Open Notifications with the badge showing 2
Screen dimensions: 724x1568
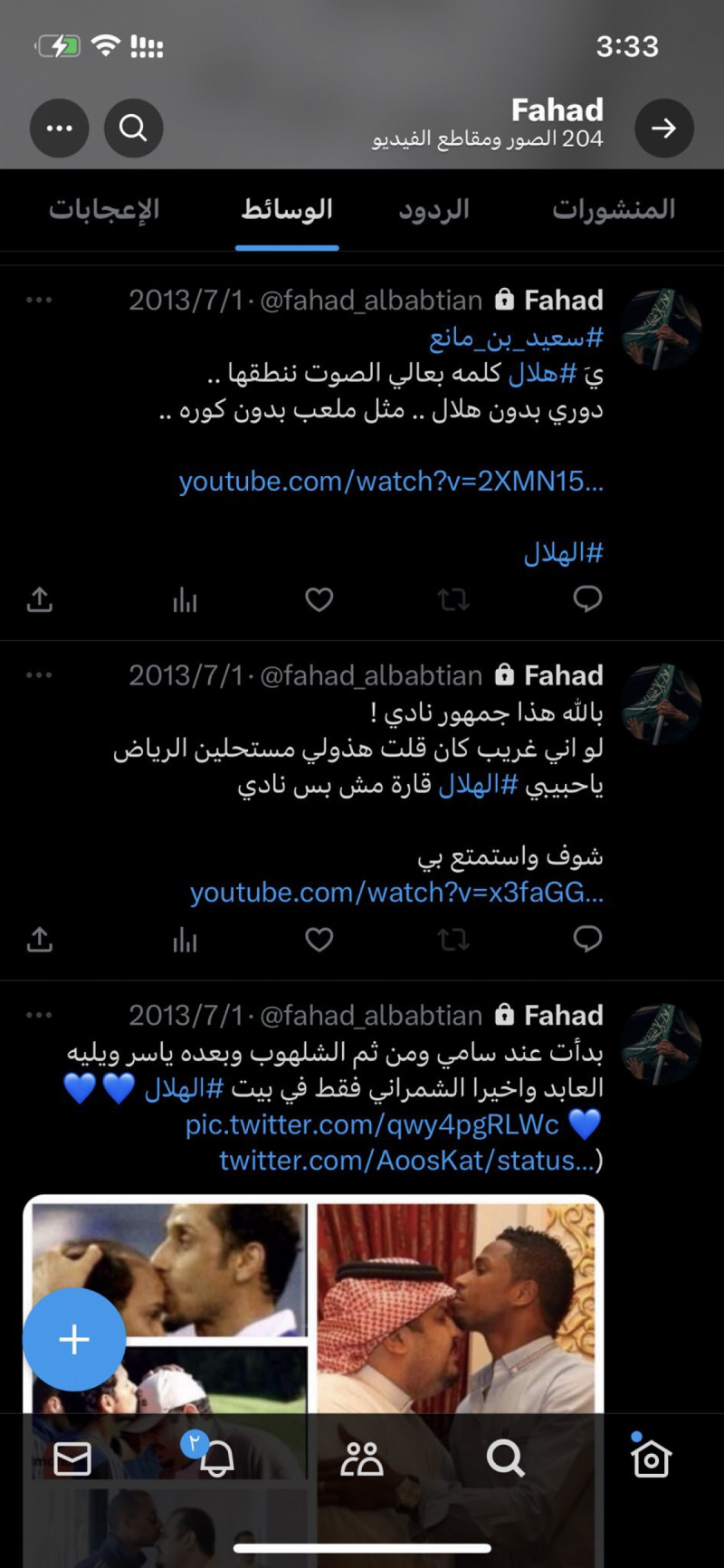pyautogui.click(x=217, y=1458)
